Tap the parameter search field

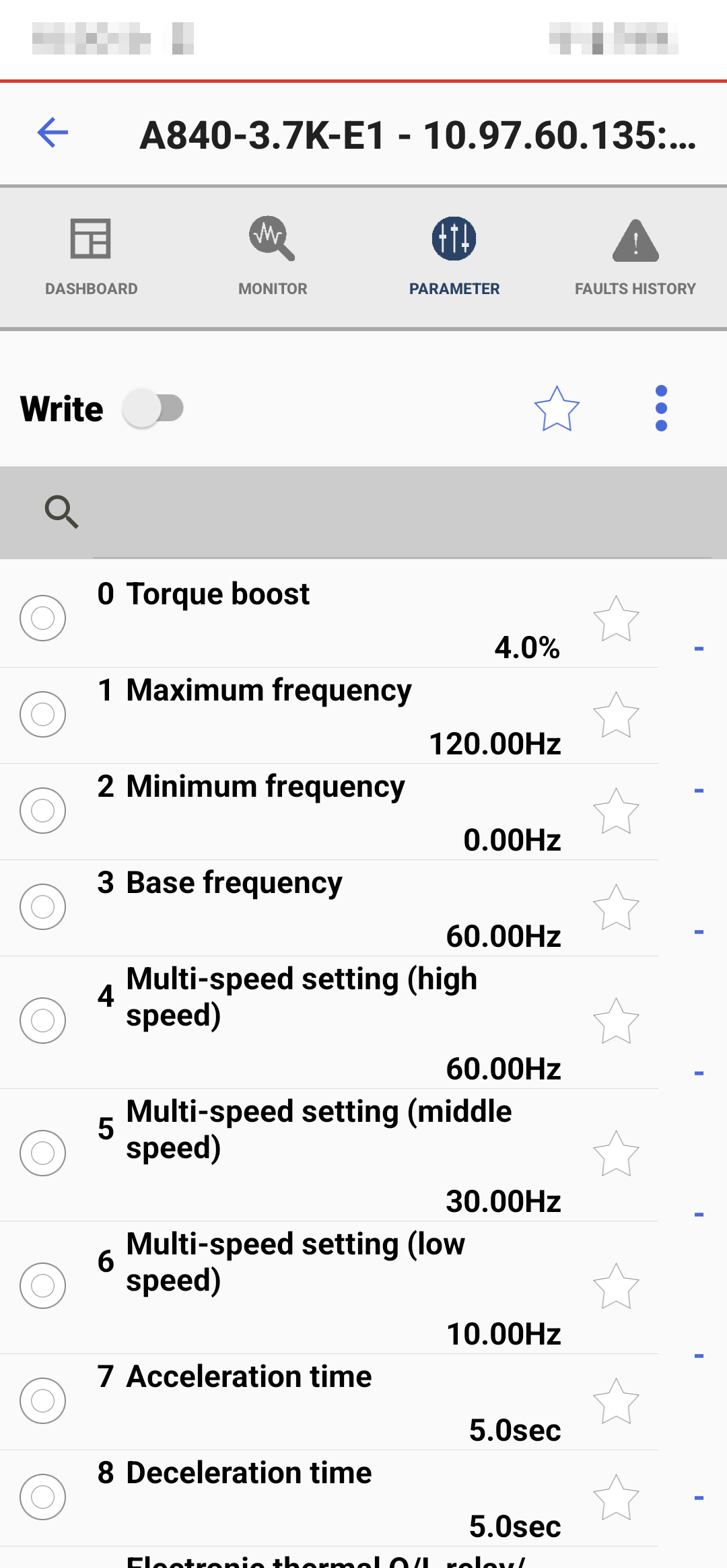coord(397,513)
